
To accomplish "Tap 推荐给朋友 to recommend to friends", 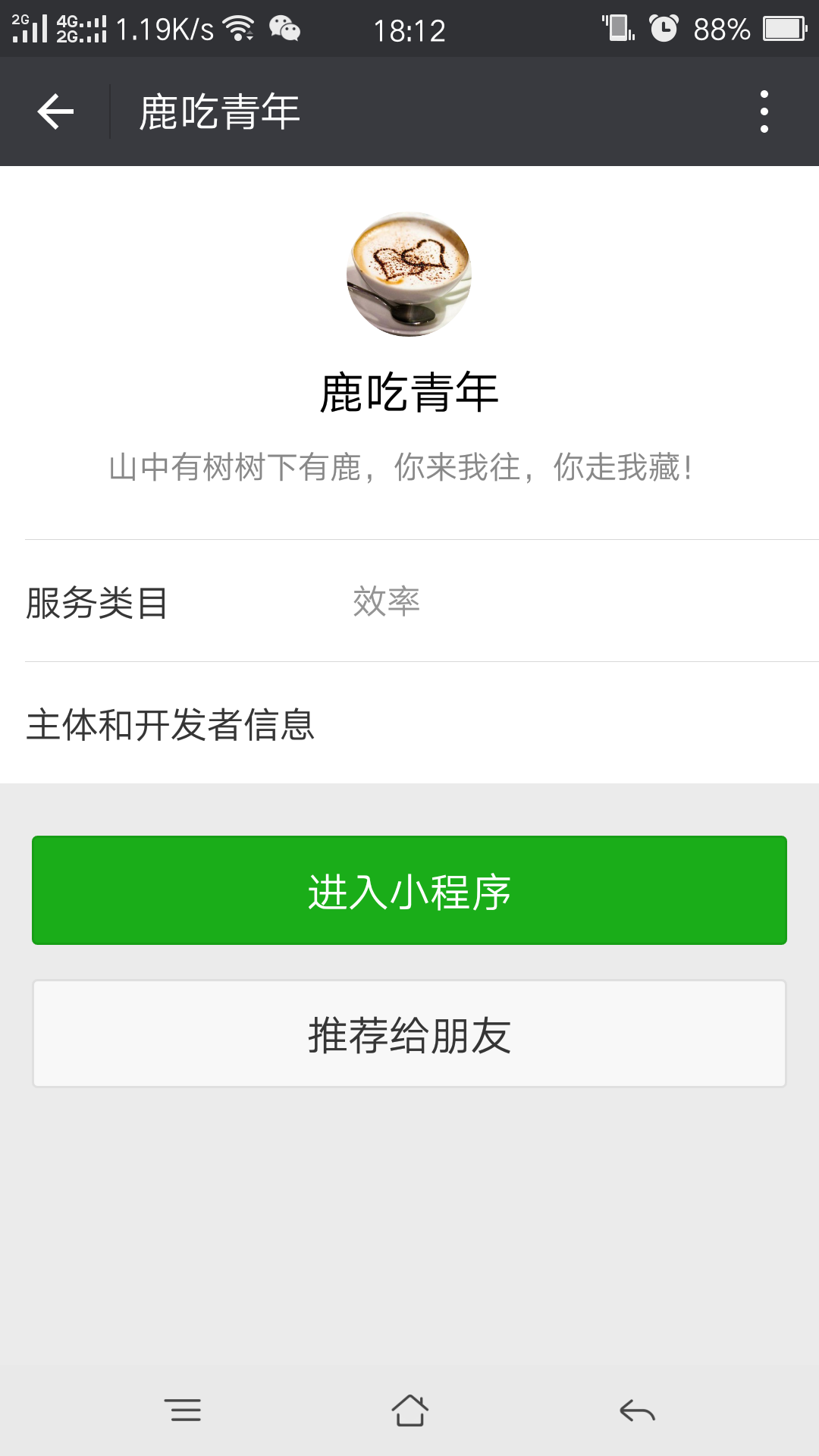I will click(409, 1034).
